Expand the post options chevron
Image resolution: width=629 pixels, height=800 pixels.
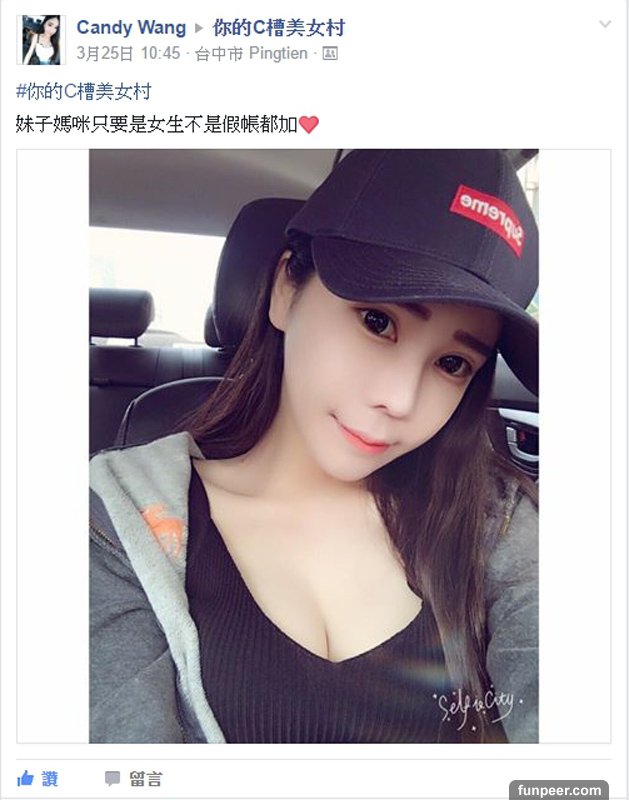tap(604, 23)
